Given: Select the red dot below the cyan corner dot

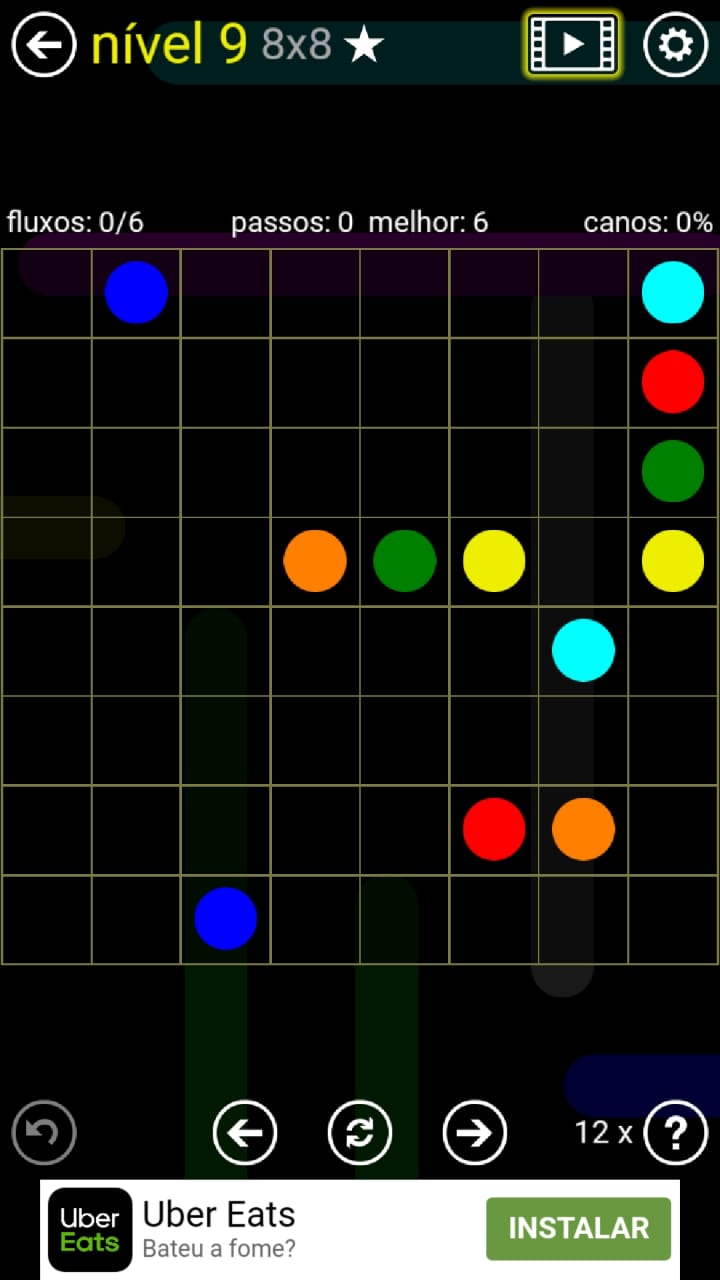Looking at the screenshot, I should coord(673,381).
